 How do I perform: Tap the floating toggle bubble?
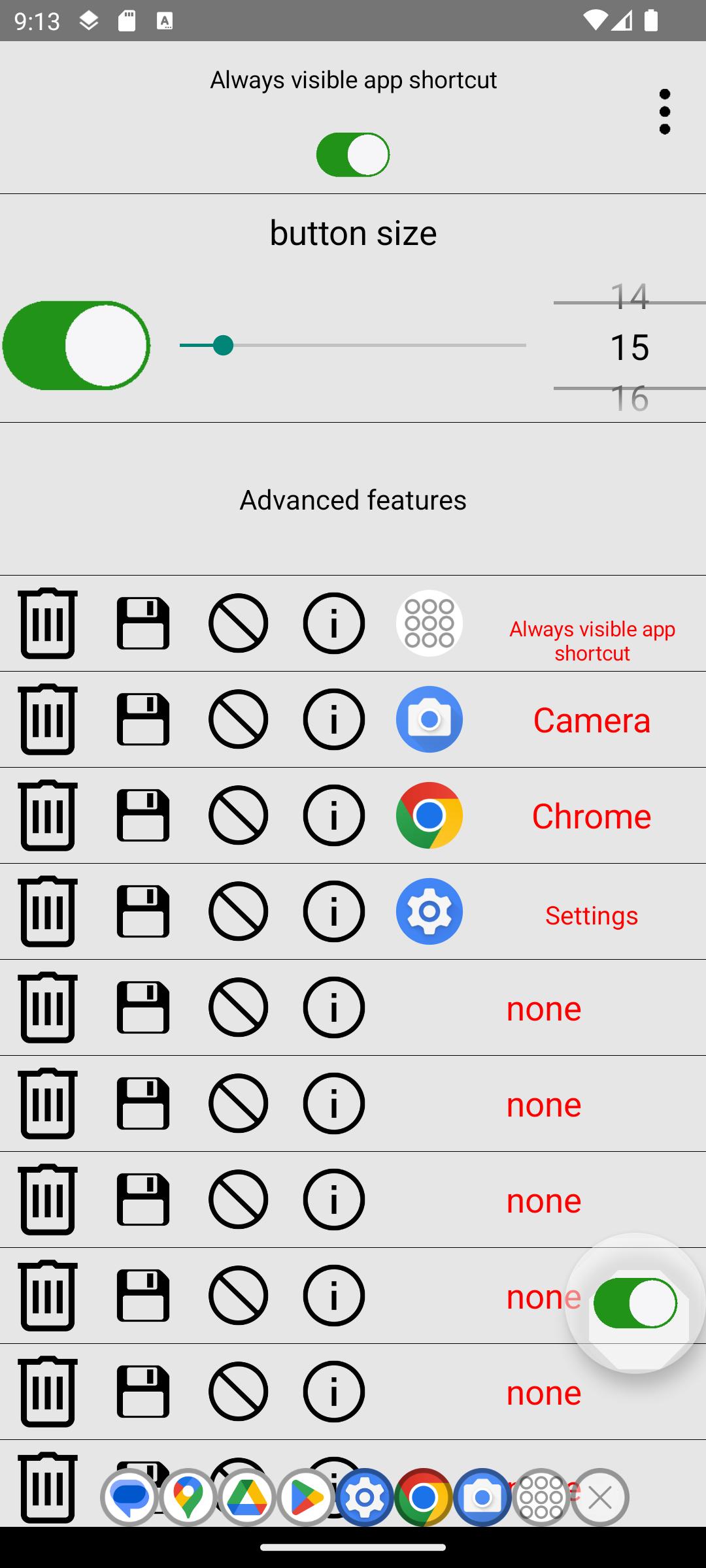635,1303
